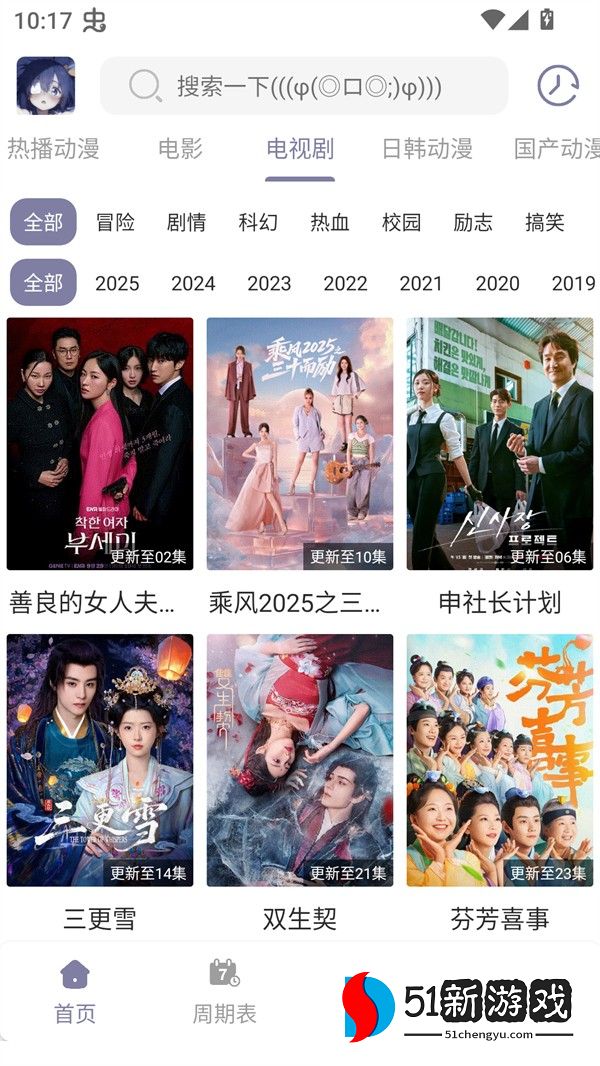Open the show 乘风2025之三…

pos(300,444)
